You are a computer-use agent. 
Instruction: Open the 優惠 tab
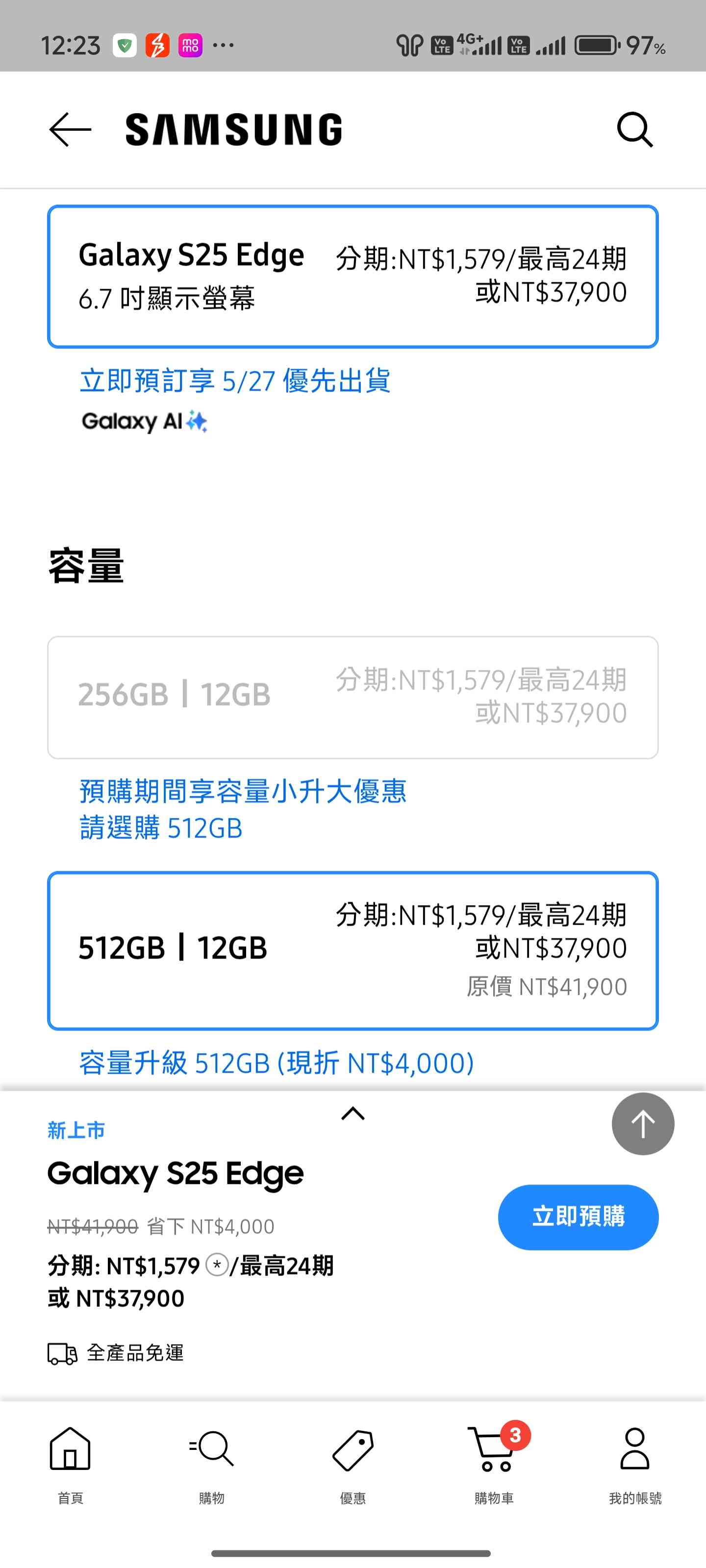pyautogui.click(x=353, y=1466)
